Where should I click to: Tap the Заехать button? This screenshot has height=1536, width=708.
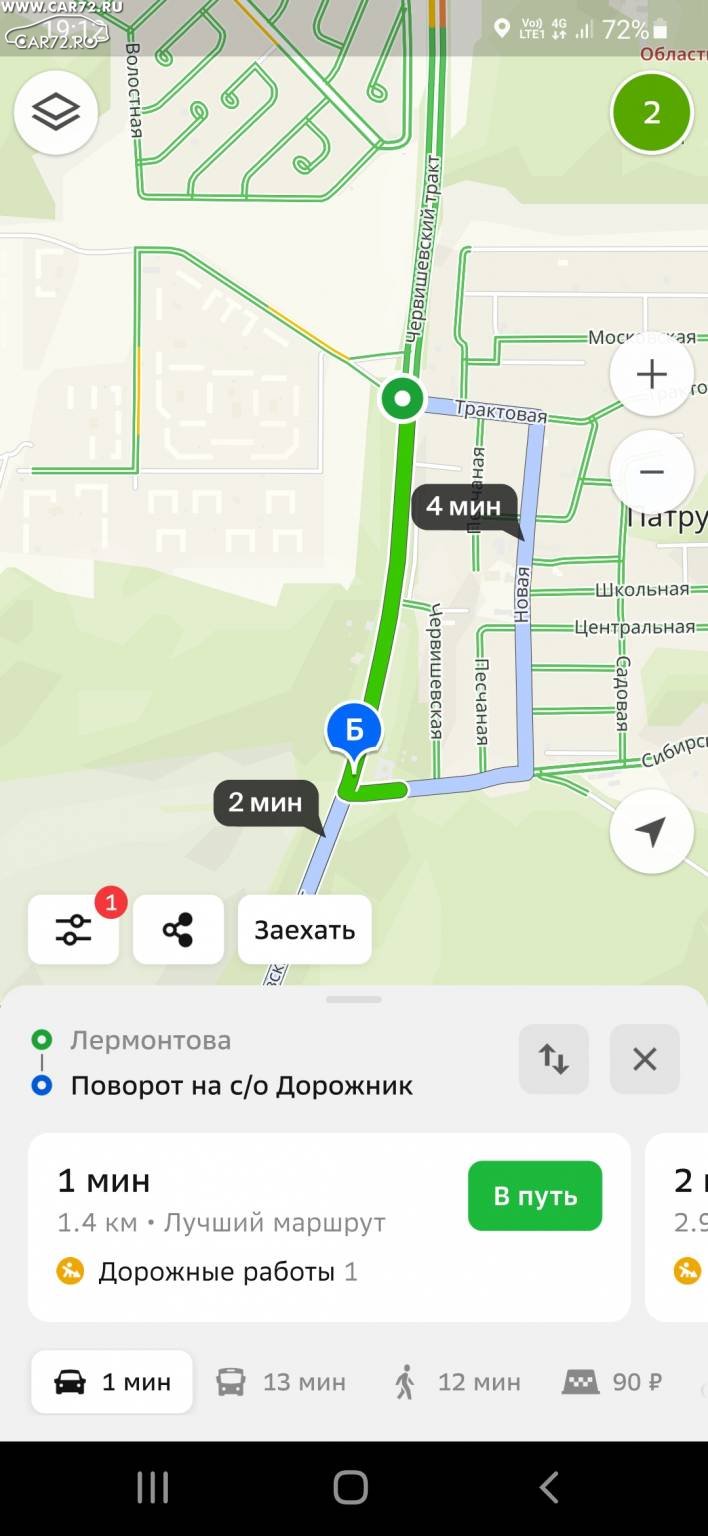[x=304, y=930]
